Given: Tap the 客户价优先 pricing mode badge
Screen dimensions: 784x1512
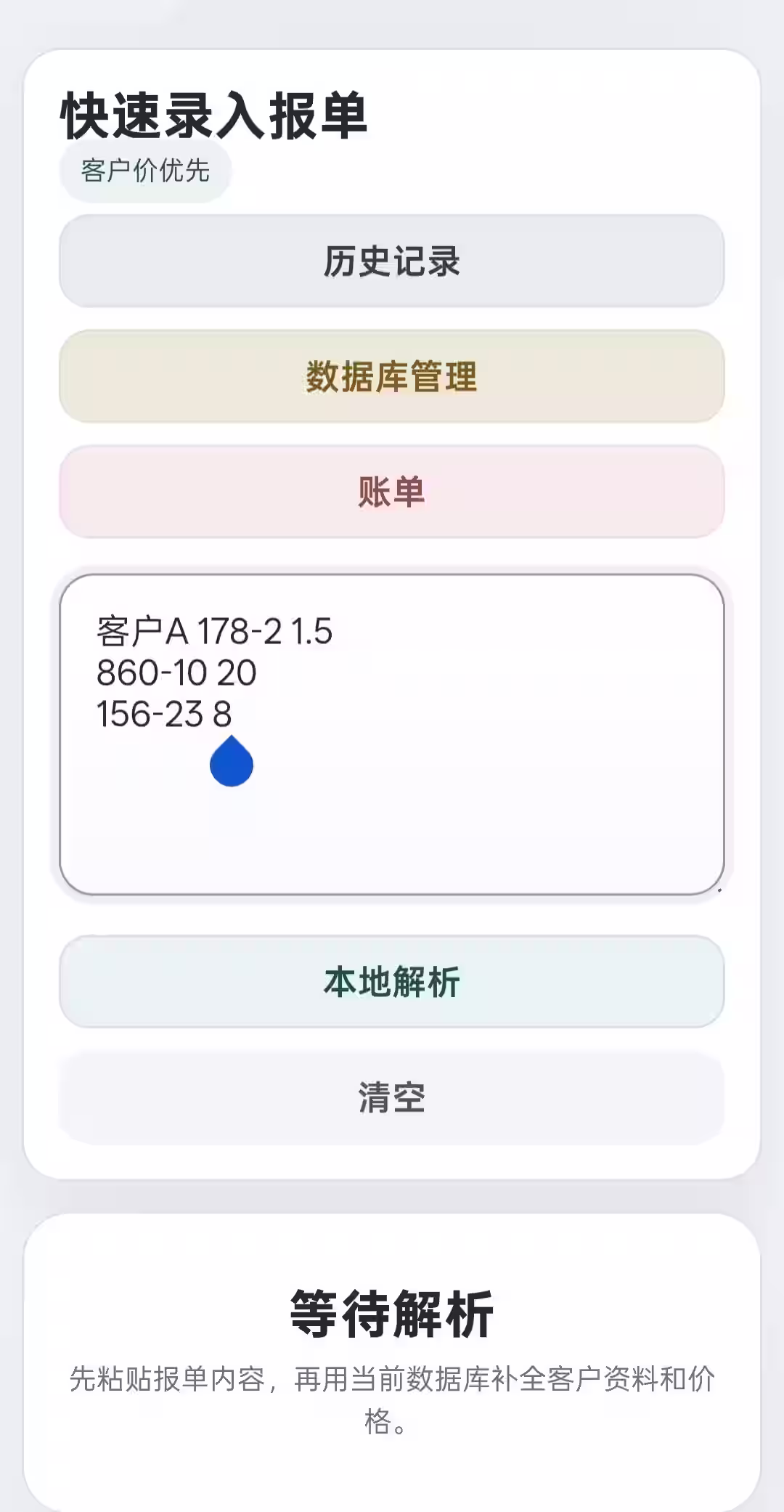Looking at the screenshot, I should click(x=144, y=171).
